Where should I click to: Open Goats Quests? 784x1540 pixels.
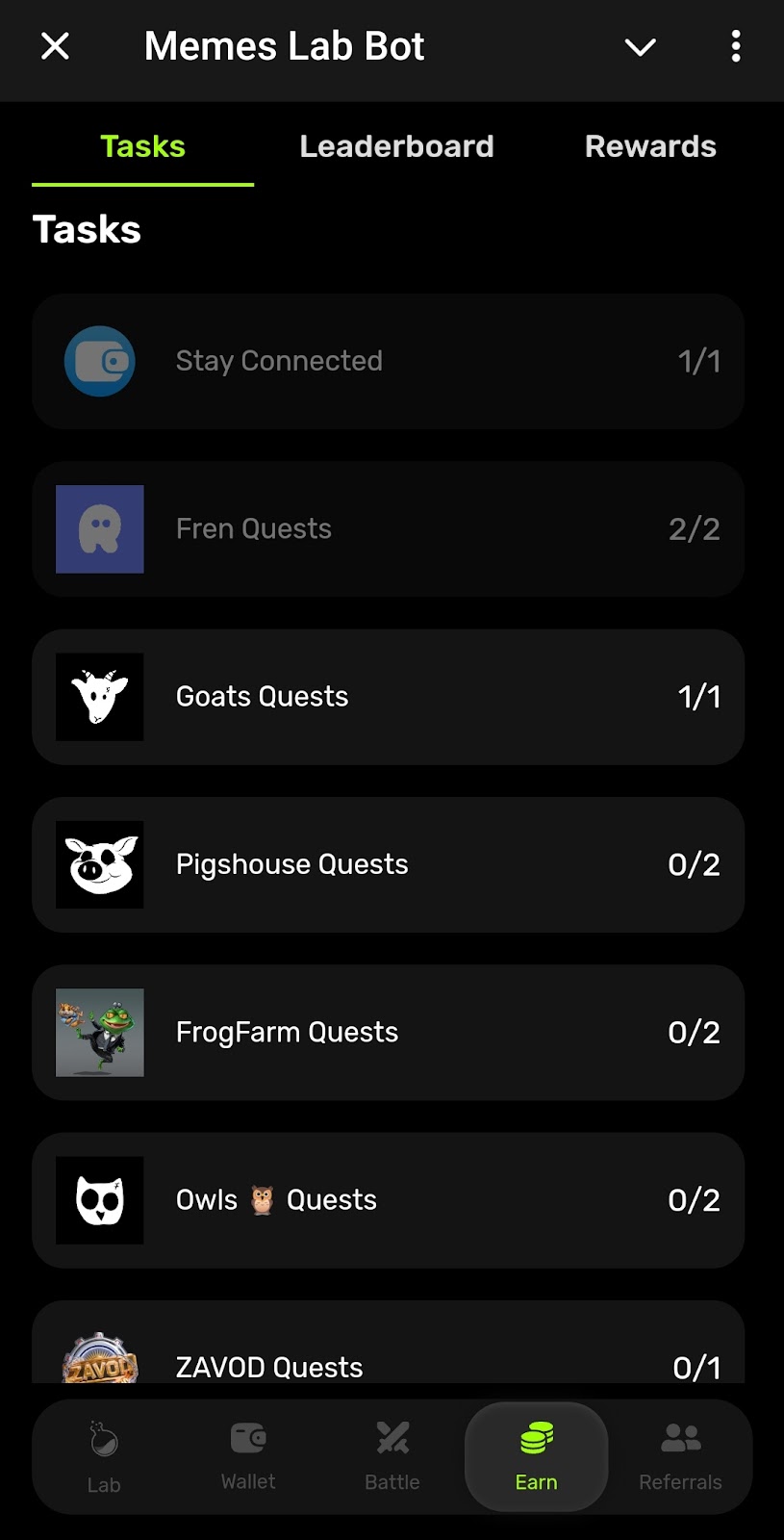tap(388, 697)
